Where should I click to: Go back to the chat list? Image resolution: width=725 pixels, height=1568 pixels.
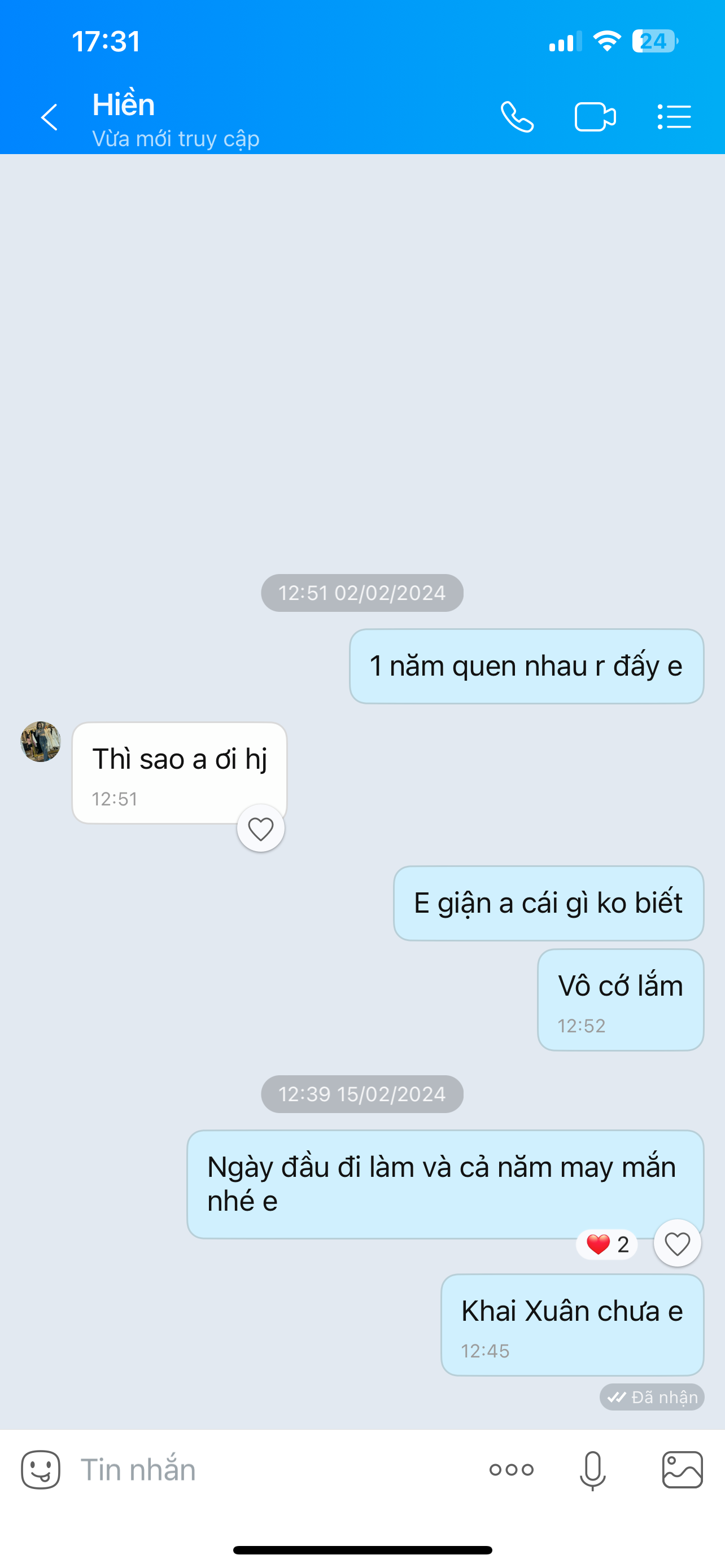[x=49, y=117]
